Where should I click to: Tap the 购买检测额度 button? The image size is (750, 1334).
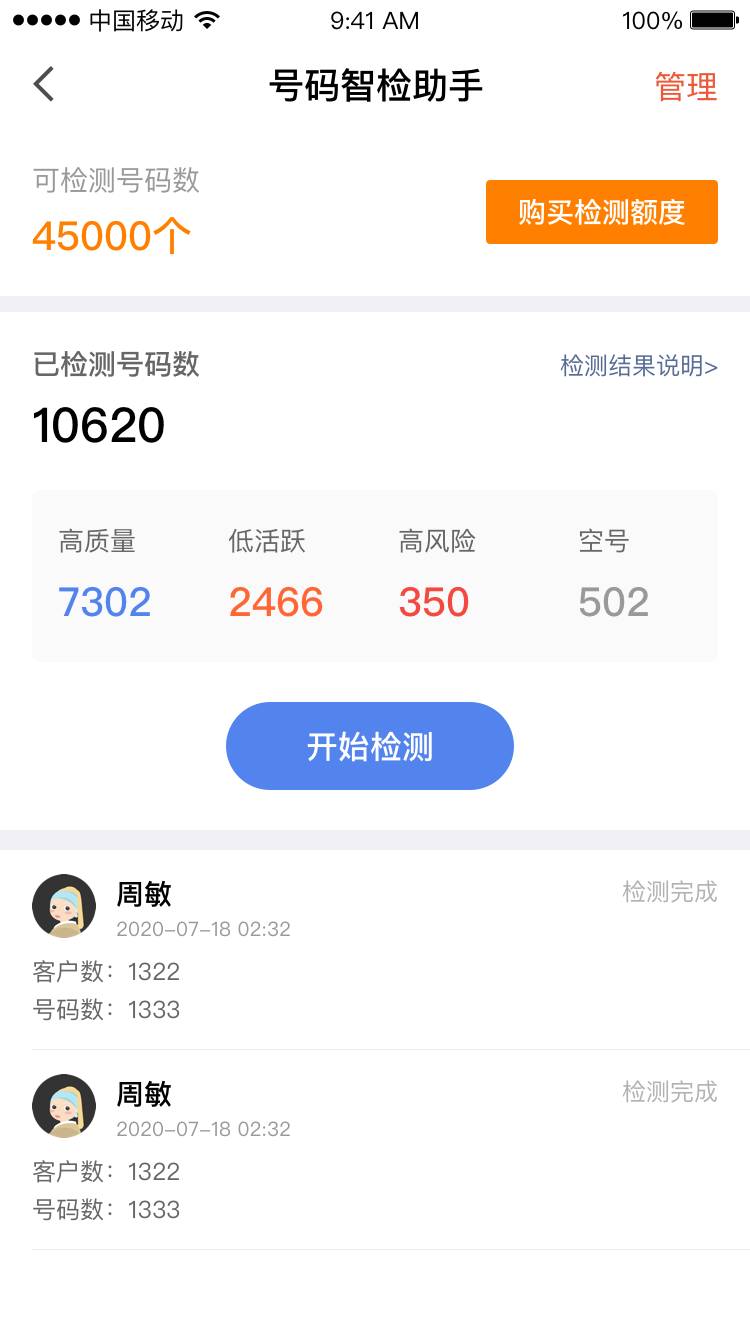pos(601,212)
